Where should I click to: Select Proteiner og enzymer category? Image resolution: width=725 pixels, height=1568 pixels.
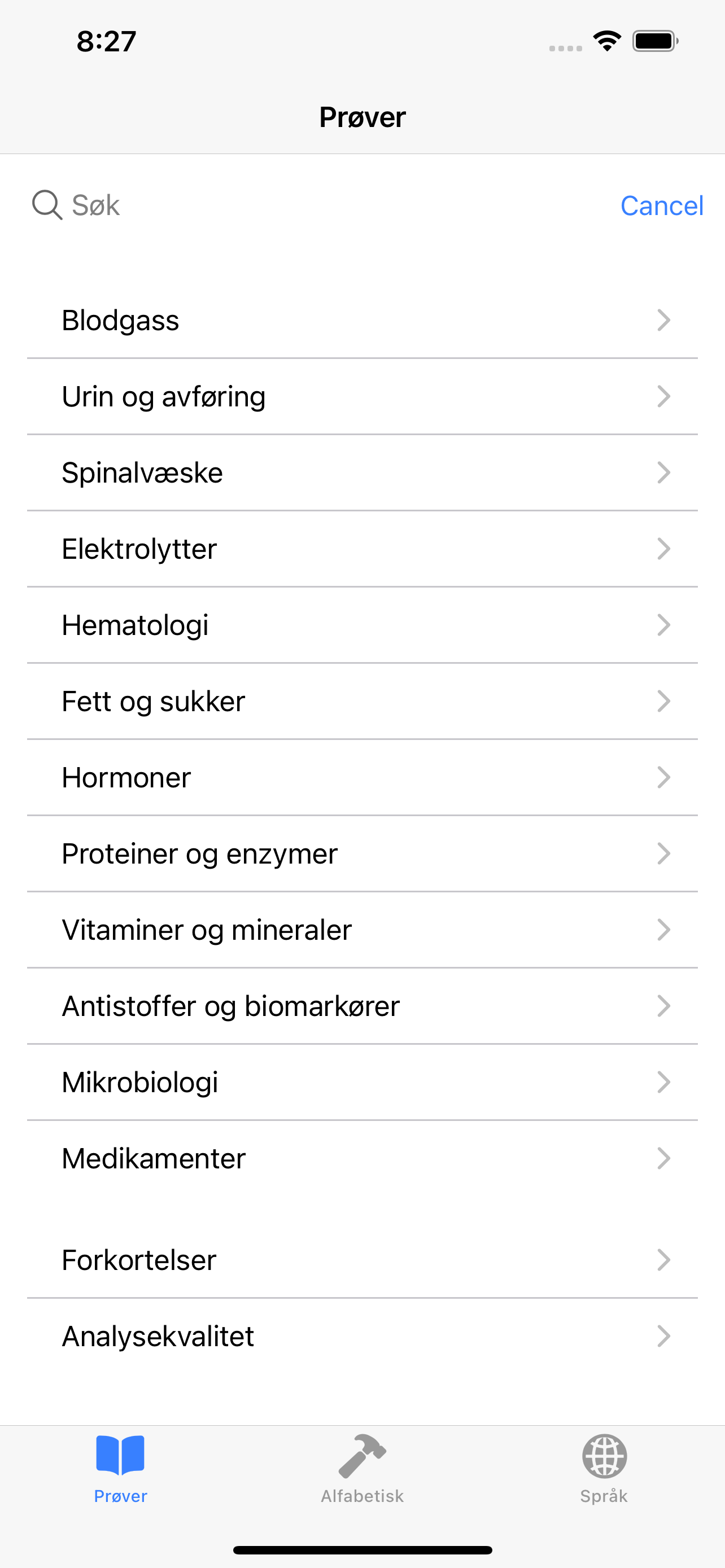(362, 853)
